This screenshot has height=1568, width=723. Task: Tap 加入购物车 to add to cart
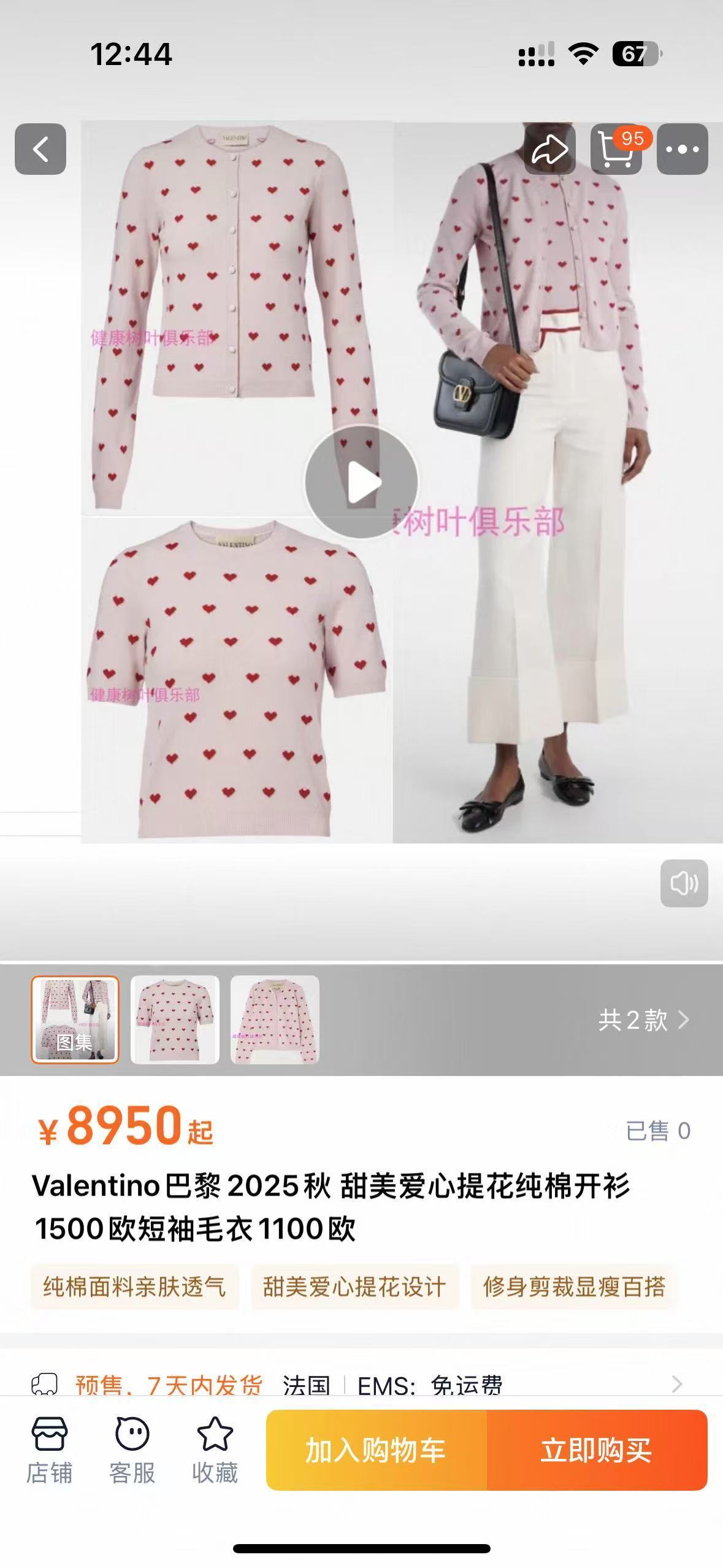click(x=376, y=1450)
